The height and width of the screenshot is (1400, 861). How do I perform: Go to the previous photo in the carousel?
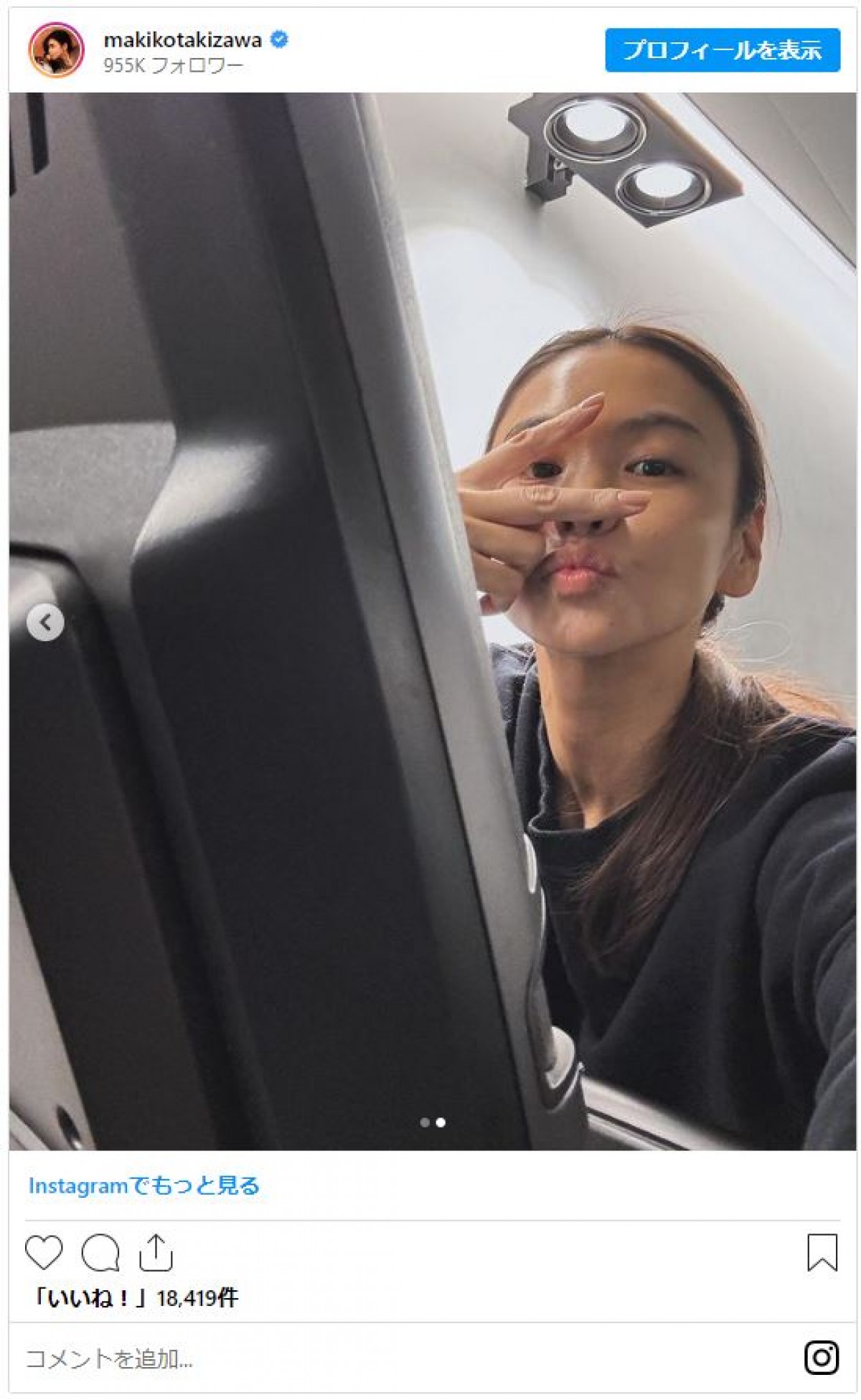click(45, 622)
